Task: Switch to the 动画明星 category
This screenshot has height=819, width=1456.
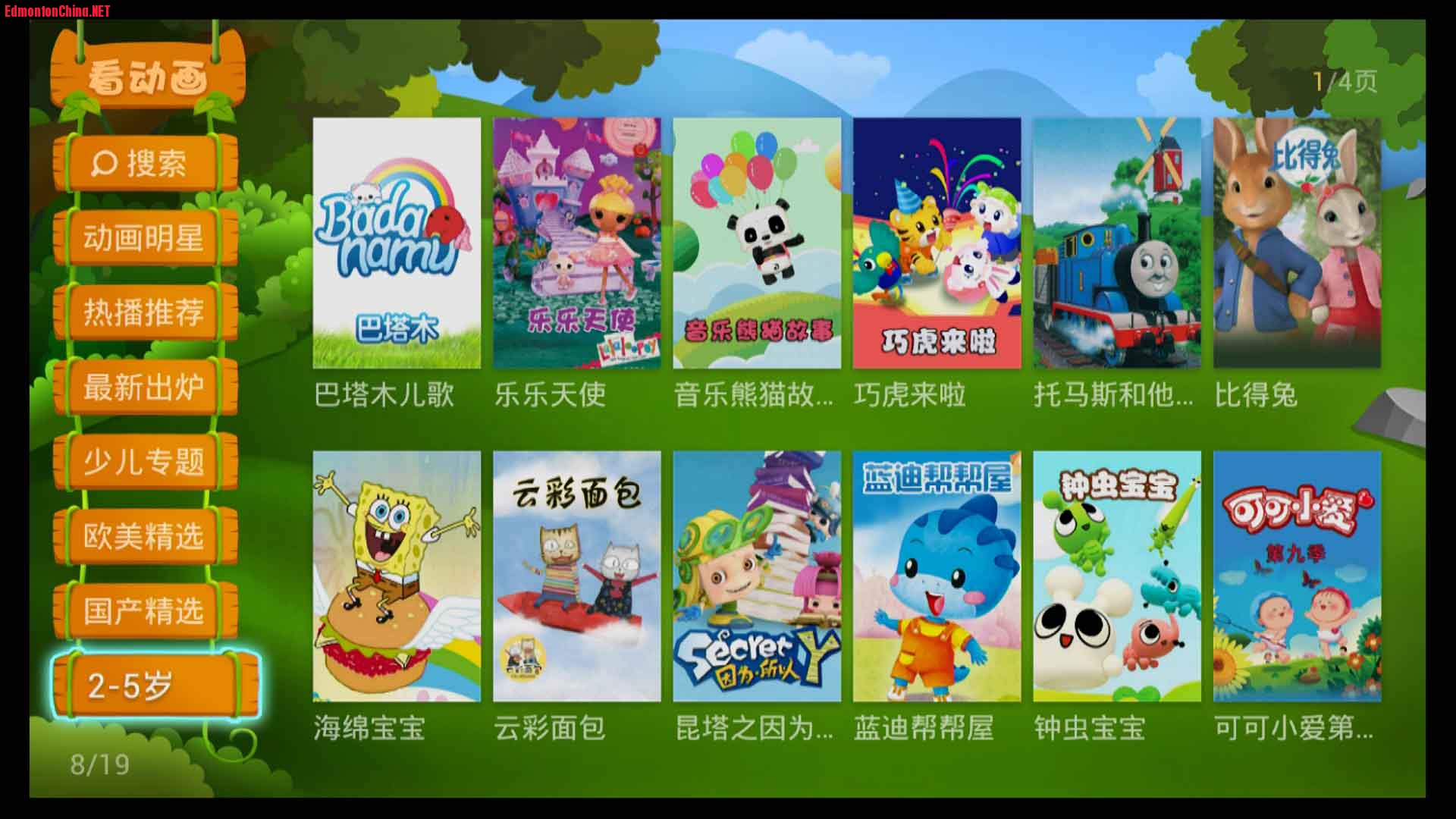Action: coord(144,237)
